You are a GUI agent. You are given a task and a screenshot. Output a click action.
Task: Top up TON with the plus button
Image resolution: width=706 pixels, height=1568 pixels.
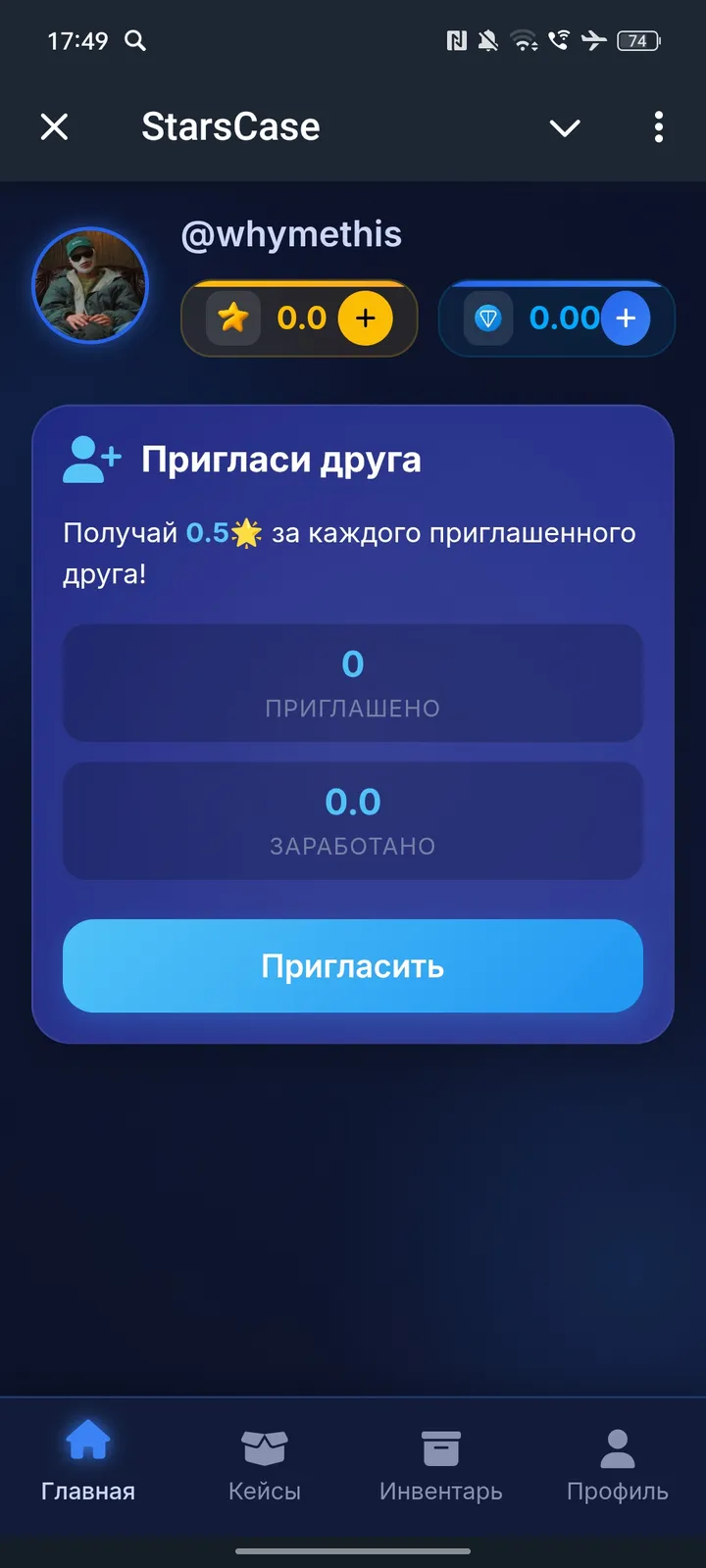tap(625, 318)
